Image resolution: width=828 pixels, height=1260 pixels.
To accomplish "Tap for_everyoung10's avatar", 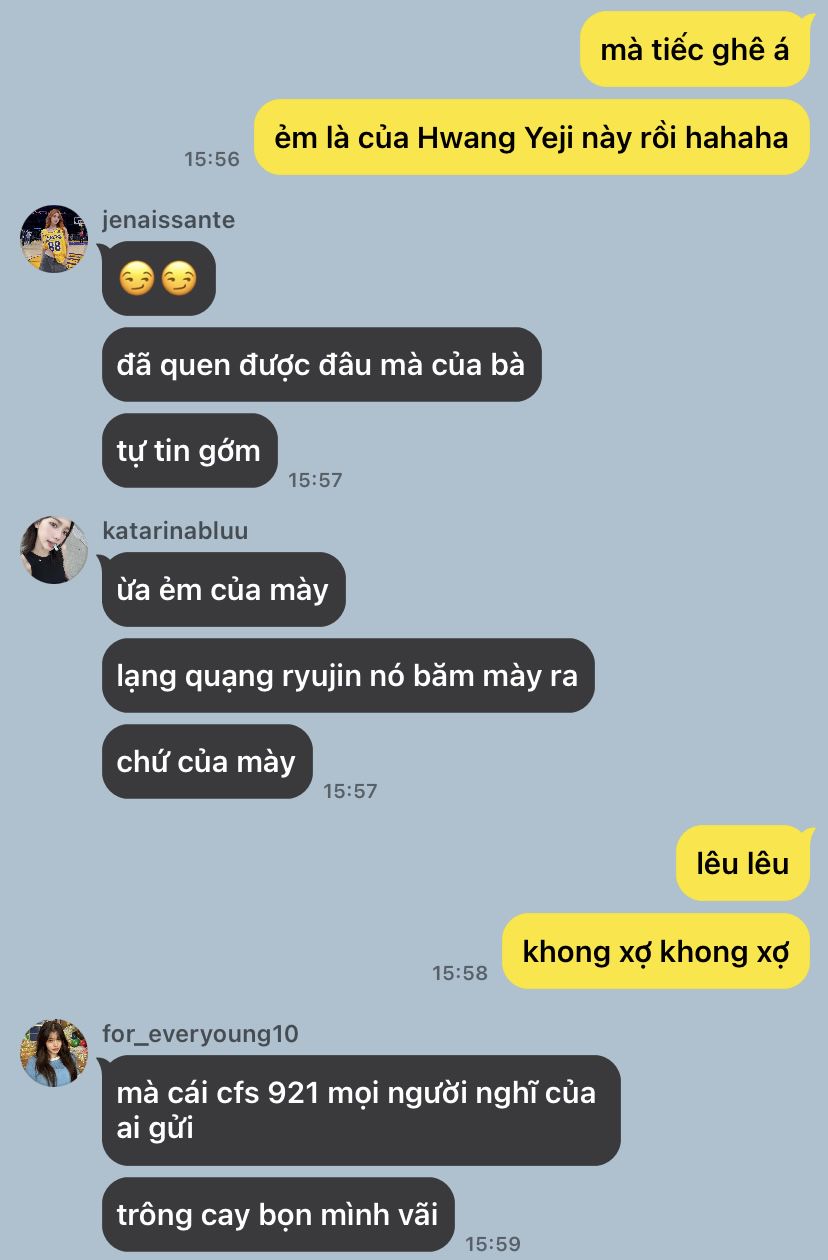I will (54, 1053).
